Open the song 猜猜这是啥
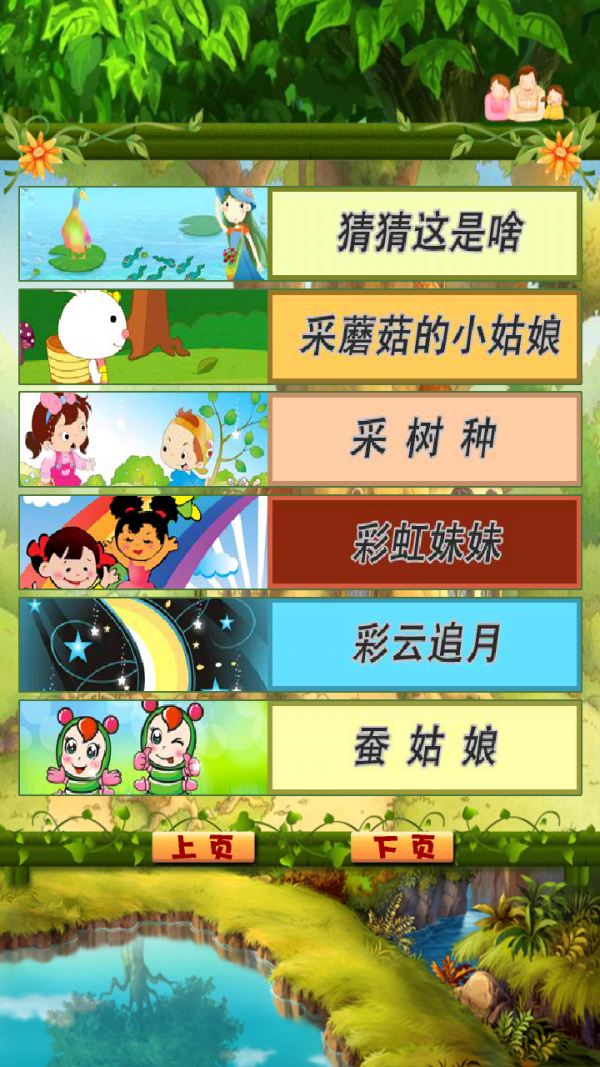The height and width of the screenshot is (1067, 600). [x=425, y=234]
